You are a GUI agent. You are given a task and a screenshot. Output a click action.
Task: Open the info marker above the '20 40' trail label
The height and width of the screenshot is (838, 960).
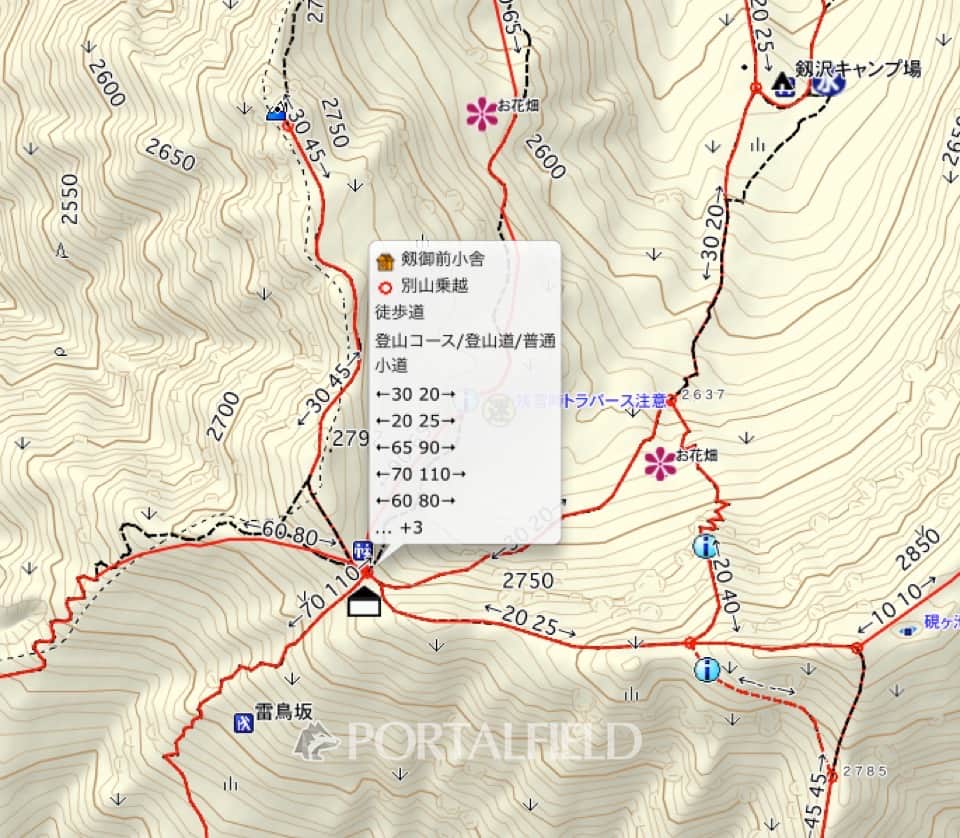[707, 546]
